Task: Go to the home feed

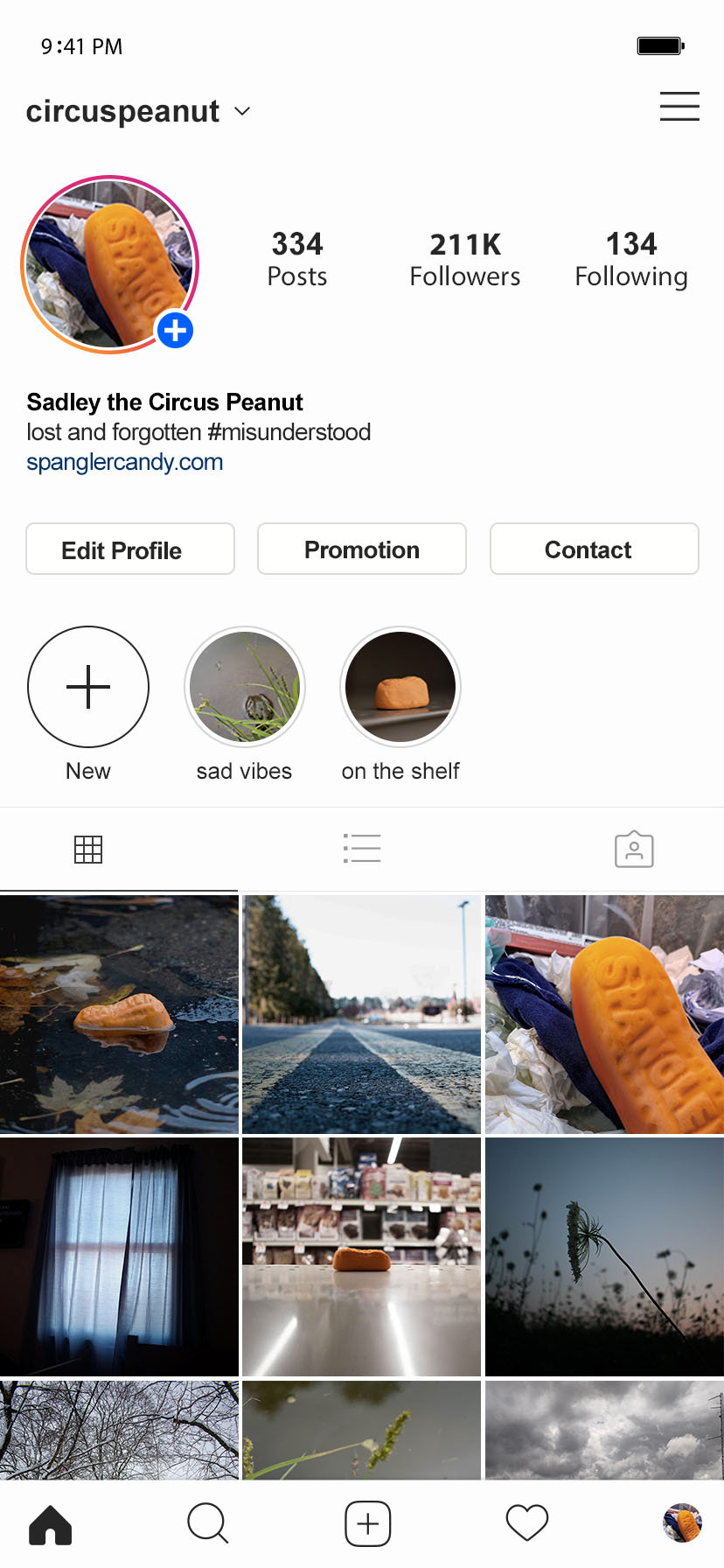Action: point(51,1524)
